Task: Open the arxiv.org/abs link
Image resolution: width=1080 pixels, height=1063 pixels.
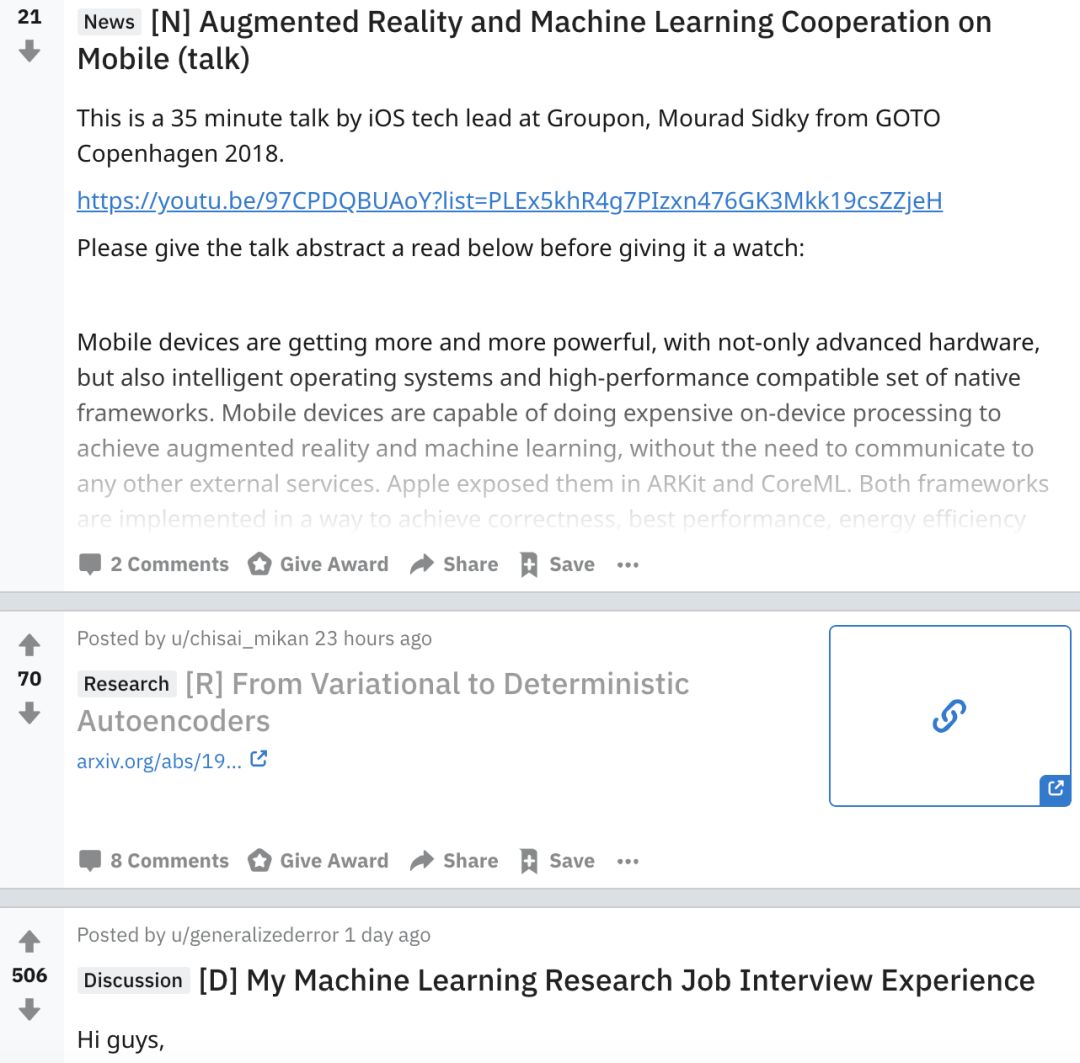Action: click(x=160, y=761)
